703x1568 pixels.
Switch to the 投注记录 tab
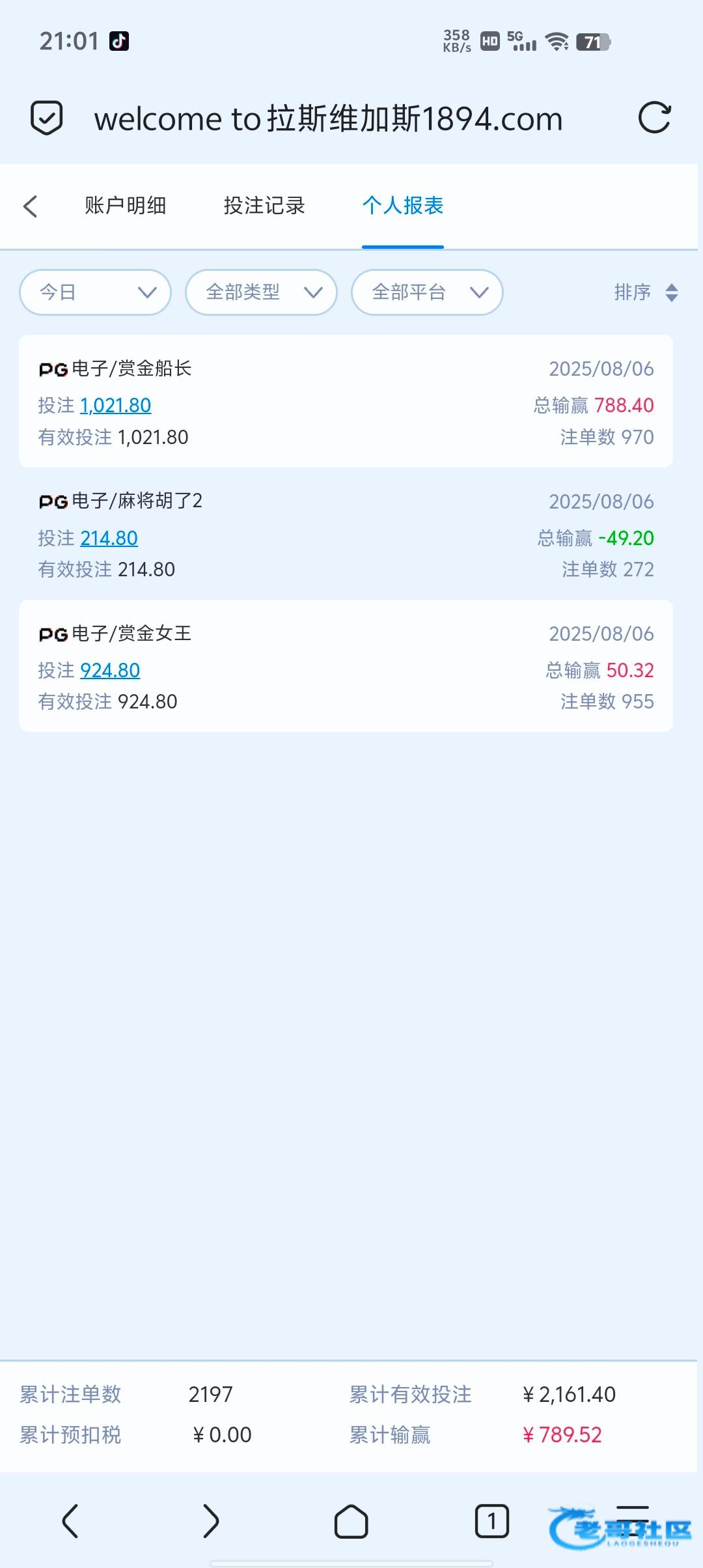click(264, 206)
